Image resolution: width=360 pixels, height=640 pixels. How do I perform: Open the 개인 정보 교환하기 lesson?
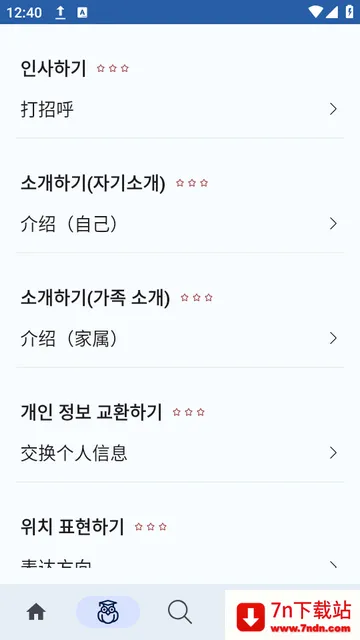pos(180,433)
